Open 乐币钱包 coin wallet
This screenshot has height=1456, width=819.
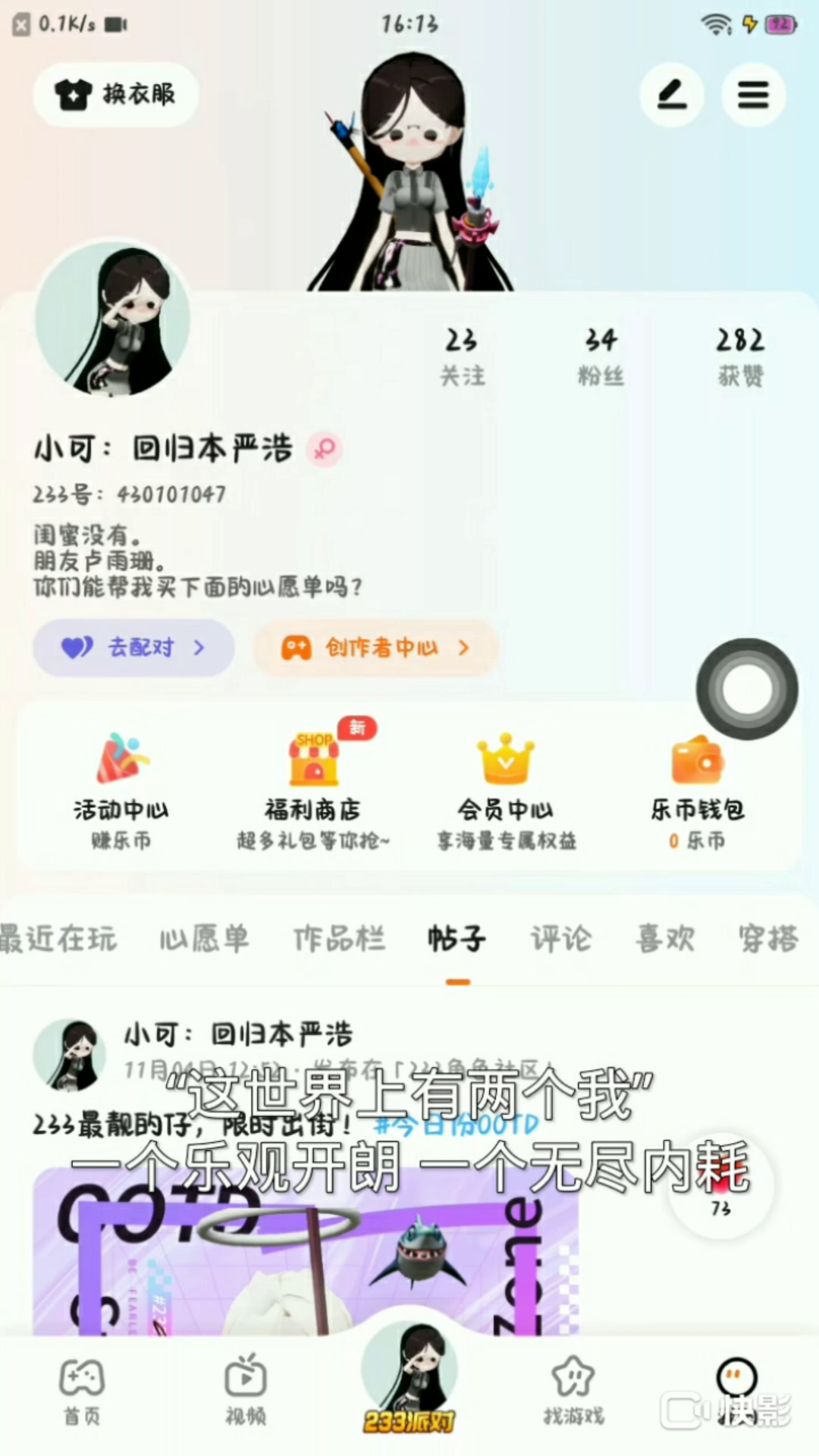tap(698, 789)
